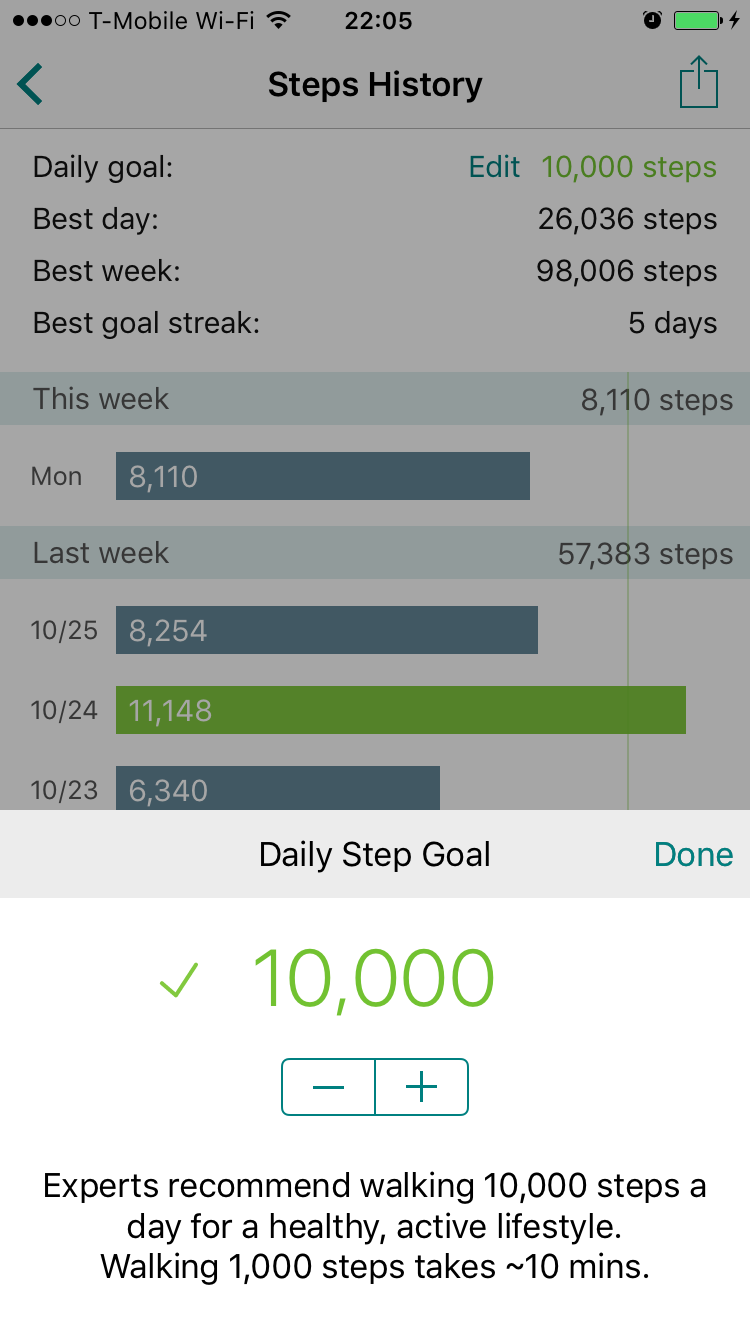Tap the Daily Step Goal header
Screen dimensions: 750x1334
point(374,854)
